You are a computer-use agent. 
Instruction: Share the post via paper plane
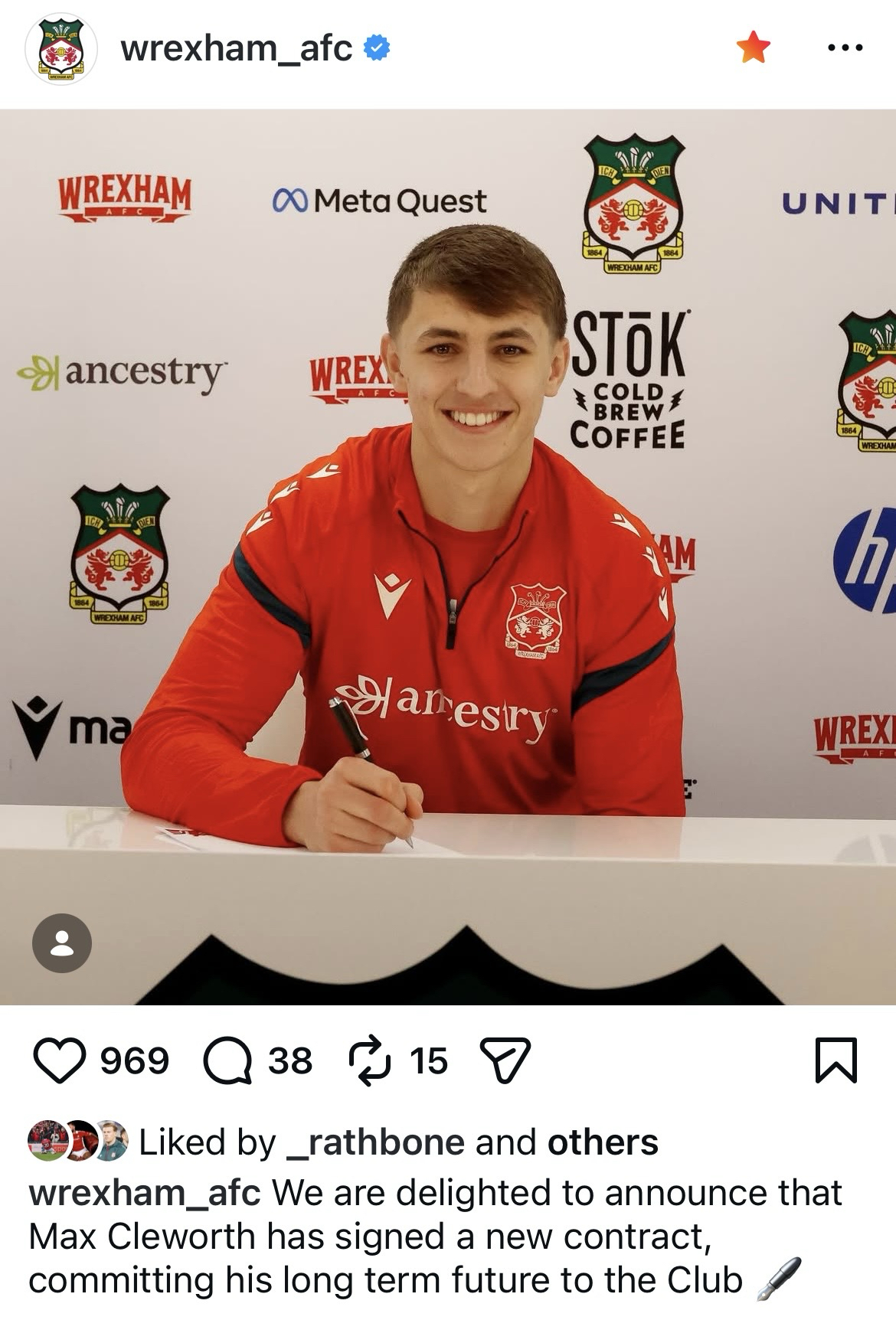click(x=505, y=1061)
